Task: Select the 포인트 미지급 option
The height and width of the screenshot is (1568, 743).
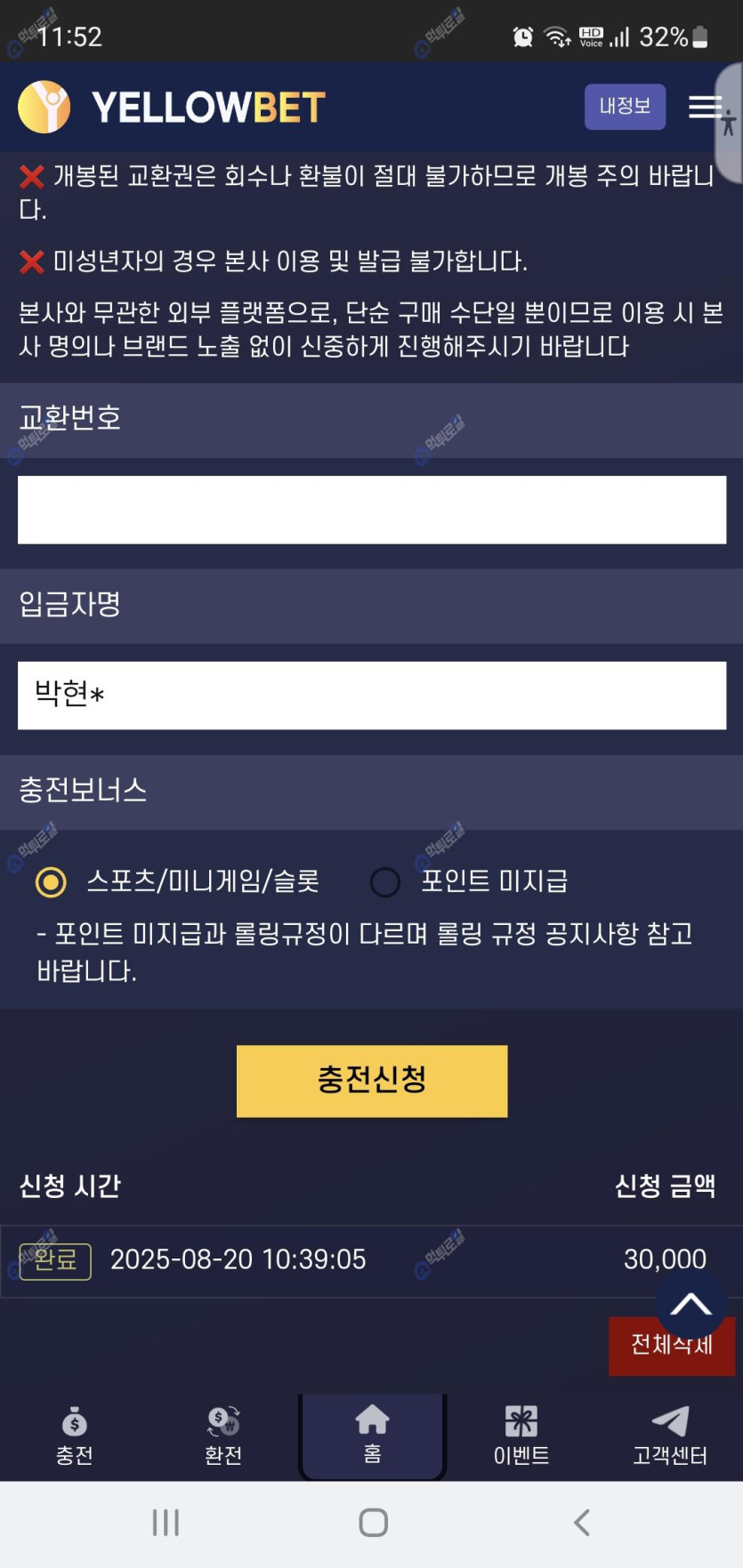Action: click(x=385, y=882)
